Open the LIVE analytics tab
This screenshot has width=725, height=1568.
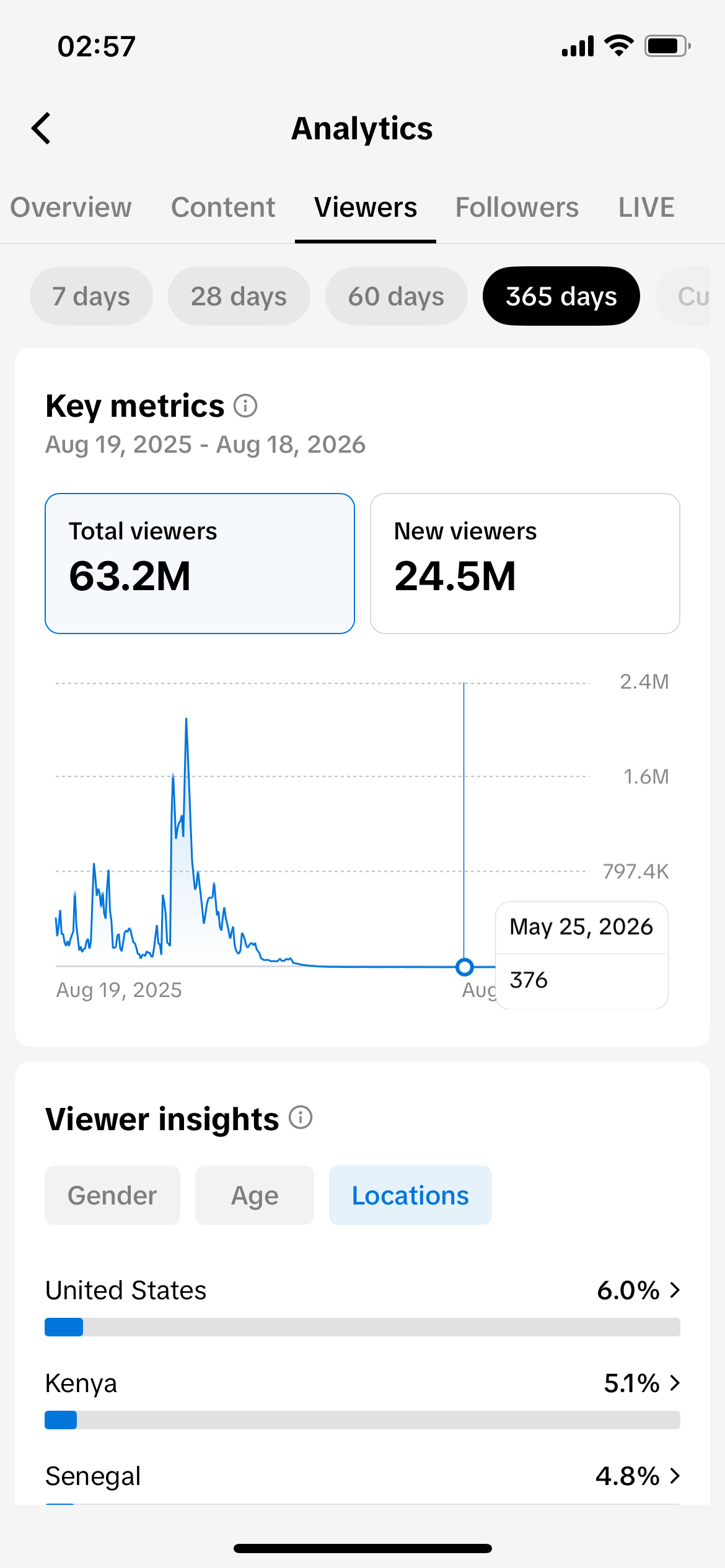pyautogui.click(x=646, y=207)
